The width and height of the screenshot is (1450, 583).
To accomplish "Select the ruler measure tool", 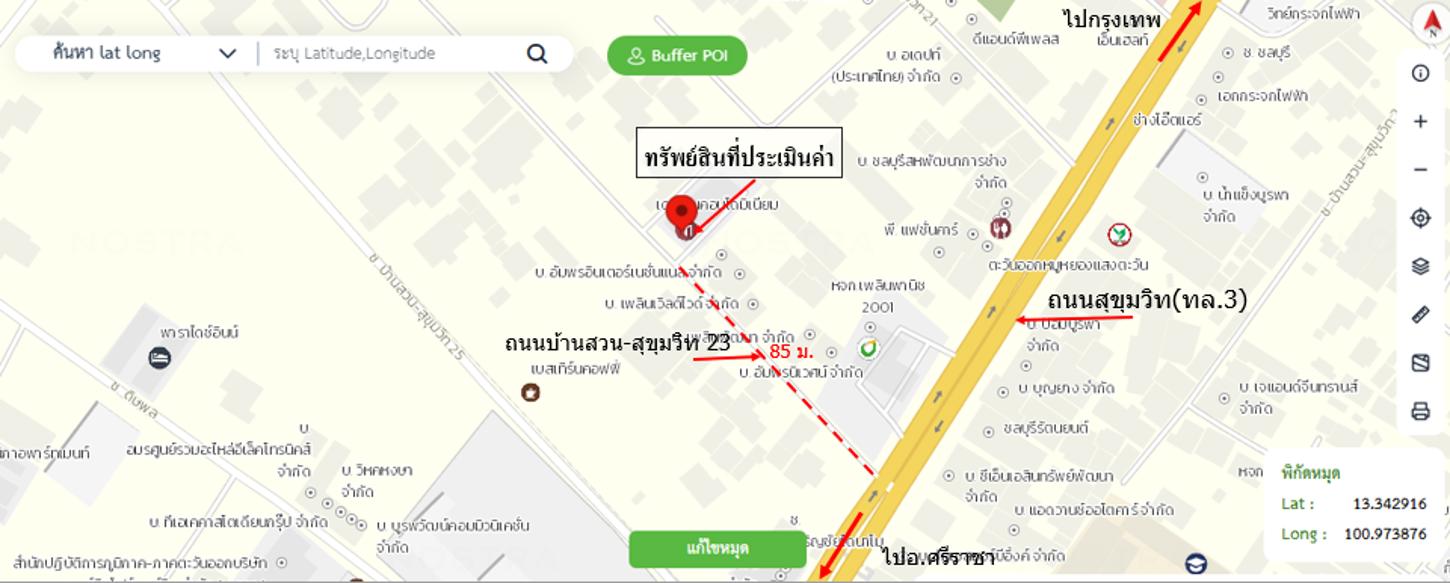I will click(x=1420, y=315).
